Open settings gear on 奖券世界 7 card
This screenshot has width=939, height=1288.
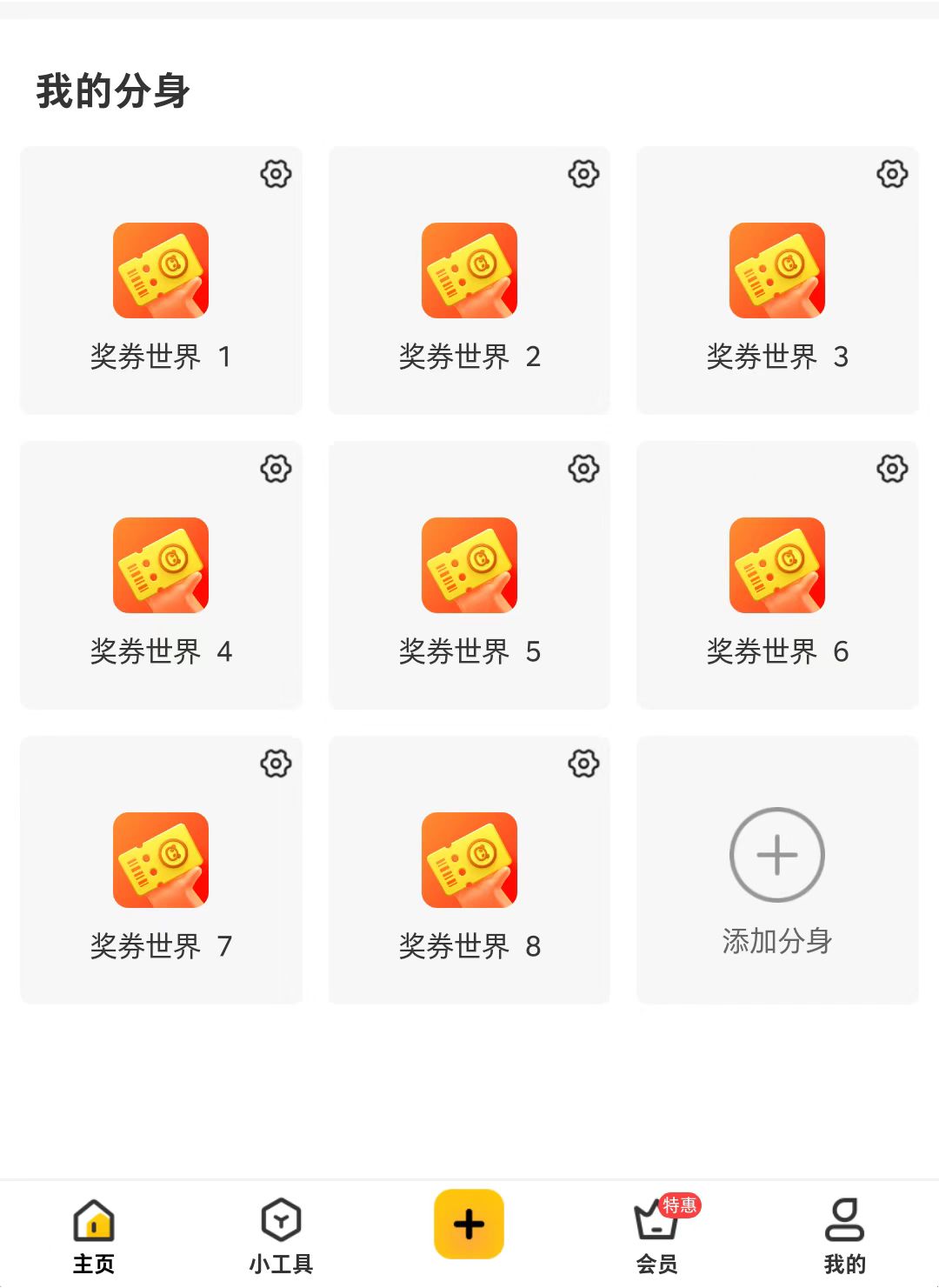(276, 763)
